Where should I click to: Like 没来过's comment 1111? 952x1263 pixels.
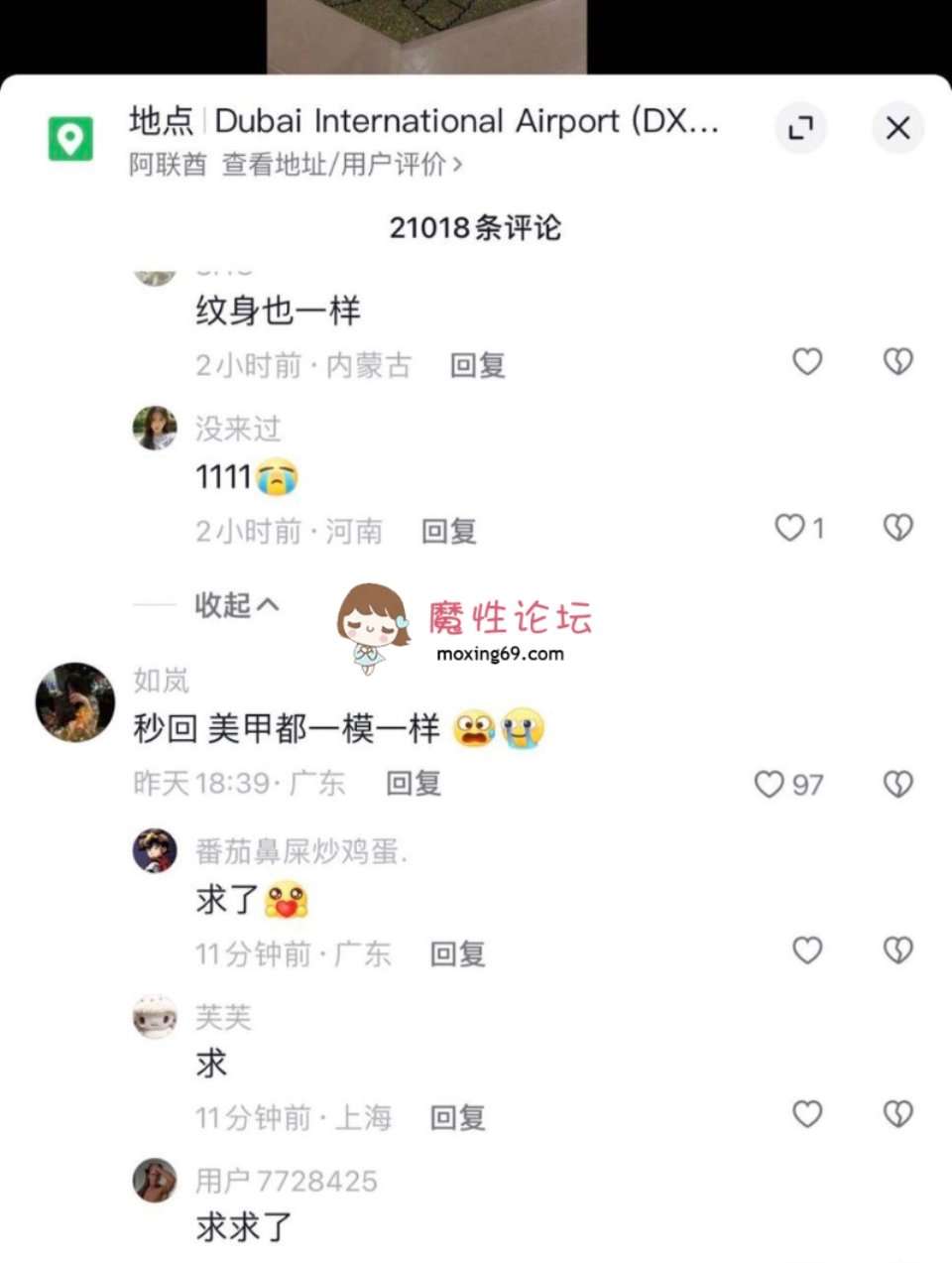click(790, 528)
